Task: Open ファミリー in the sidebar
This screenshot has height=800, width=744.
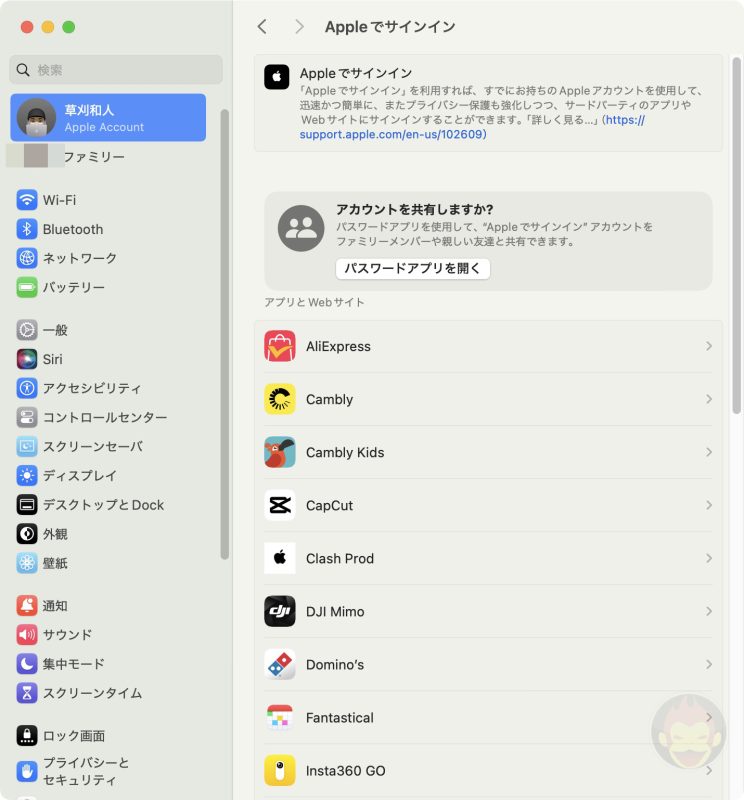Action: pyautogui.click(x=93, y=157)
